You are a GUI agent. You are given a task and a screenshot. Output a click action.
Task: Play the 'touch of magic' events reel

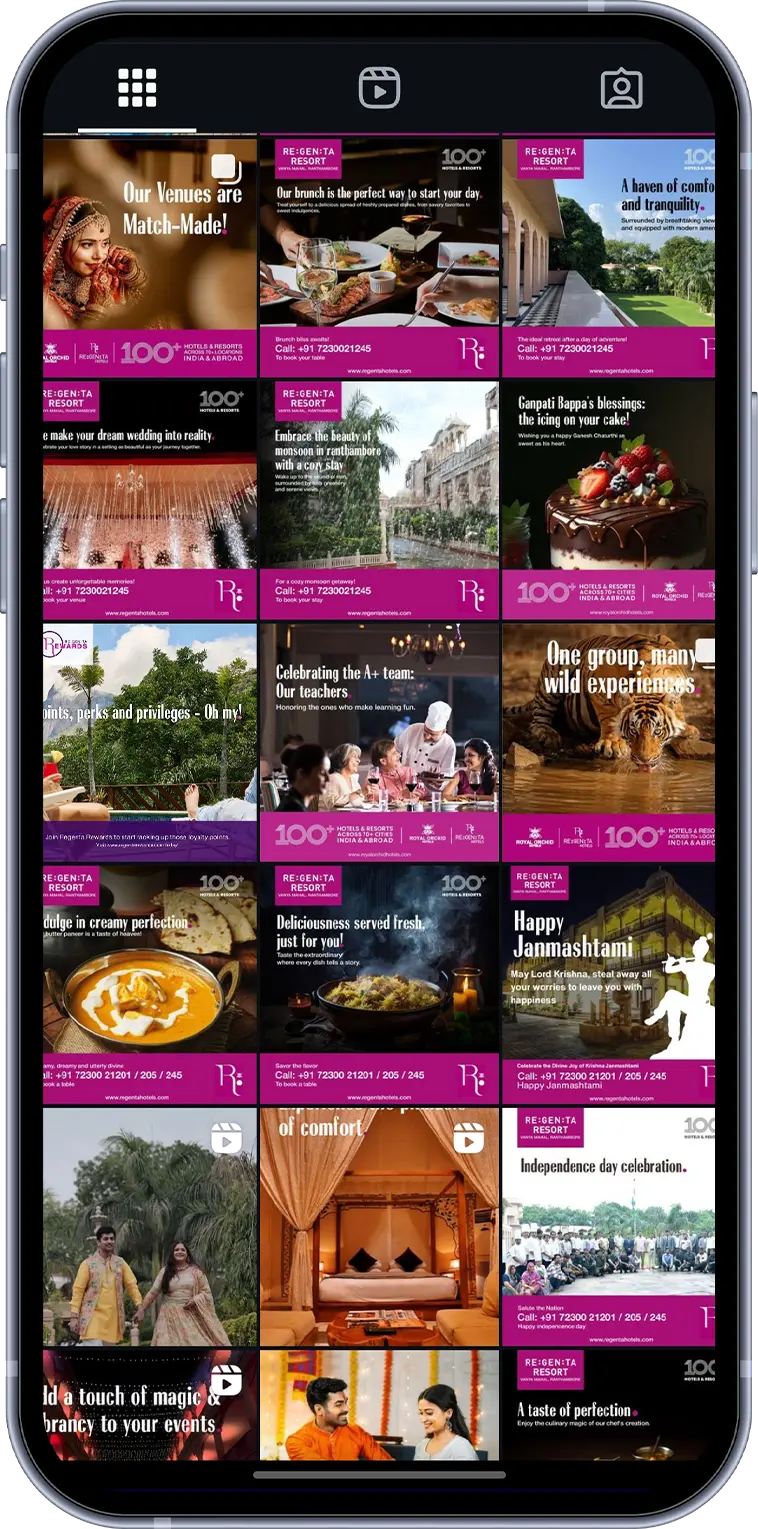(x=150, y=1405)
